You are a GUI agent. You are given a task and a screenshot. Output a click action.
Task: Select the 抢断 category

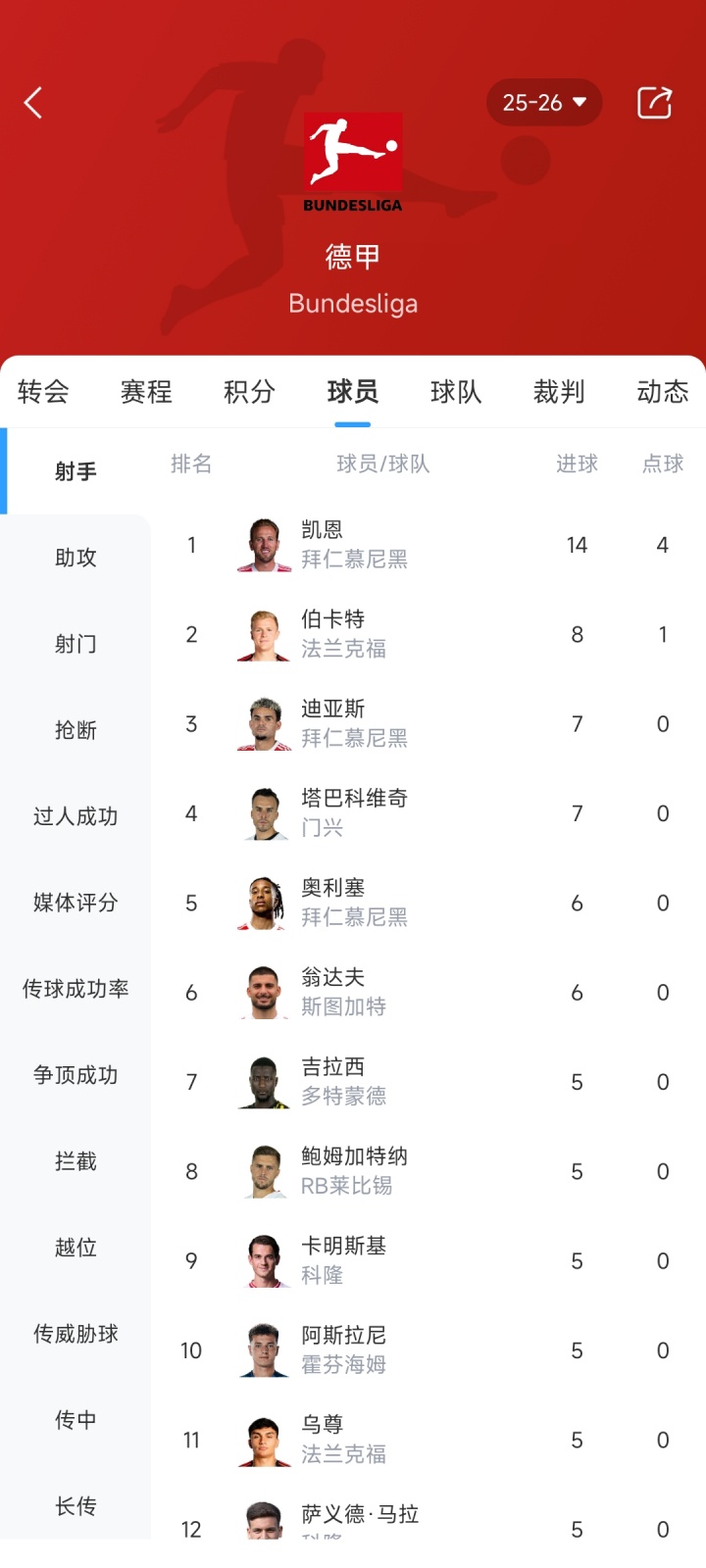[76, 730]
